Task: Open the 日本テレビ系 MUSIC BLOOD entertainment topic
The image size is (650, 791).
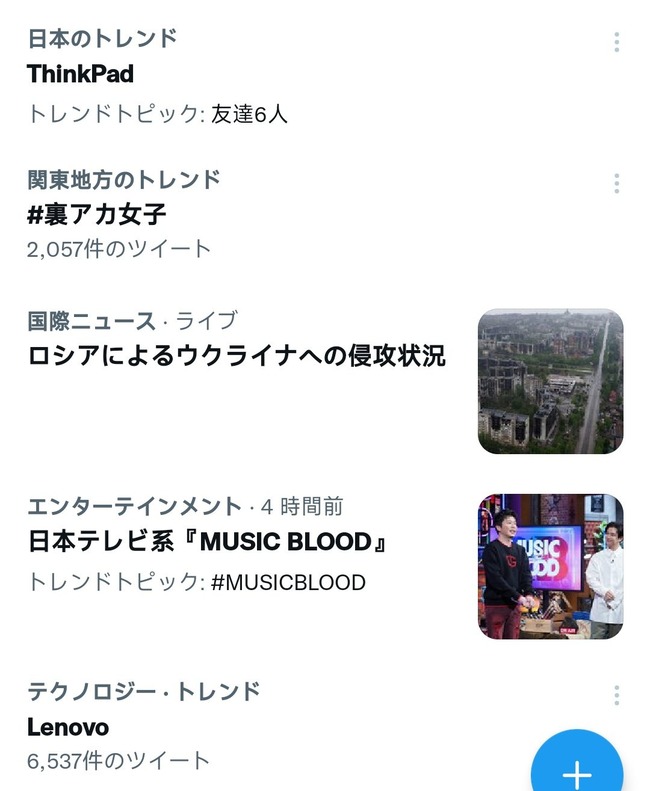Action: pyautogui.click(x=207, y=543)
